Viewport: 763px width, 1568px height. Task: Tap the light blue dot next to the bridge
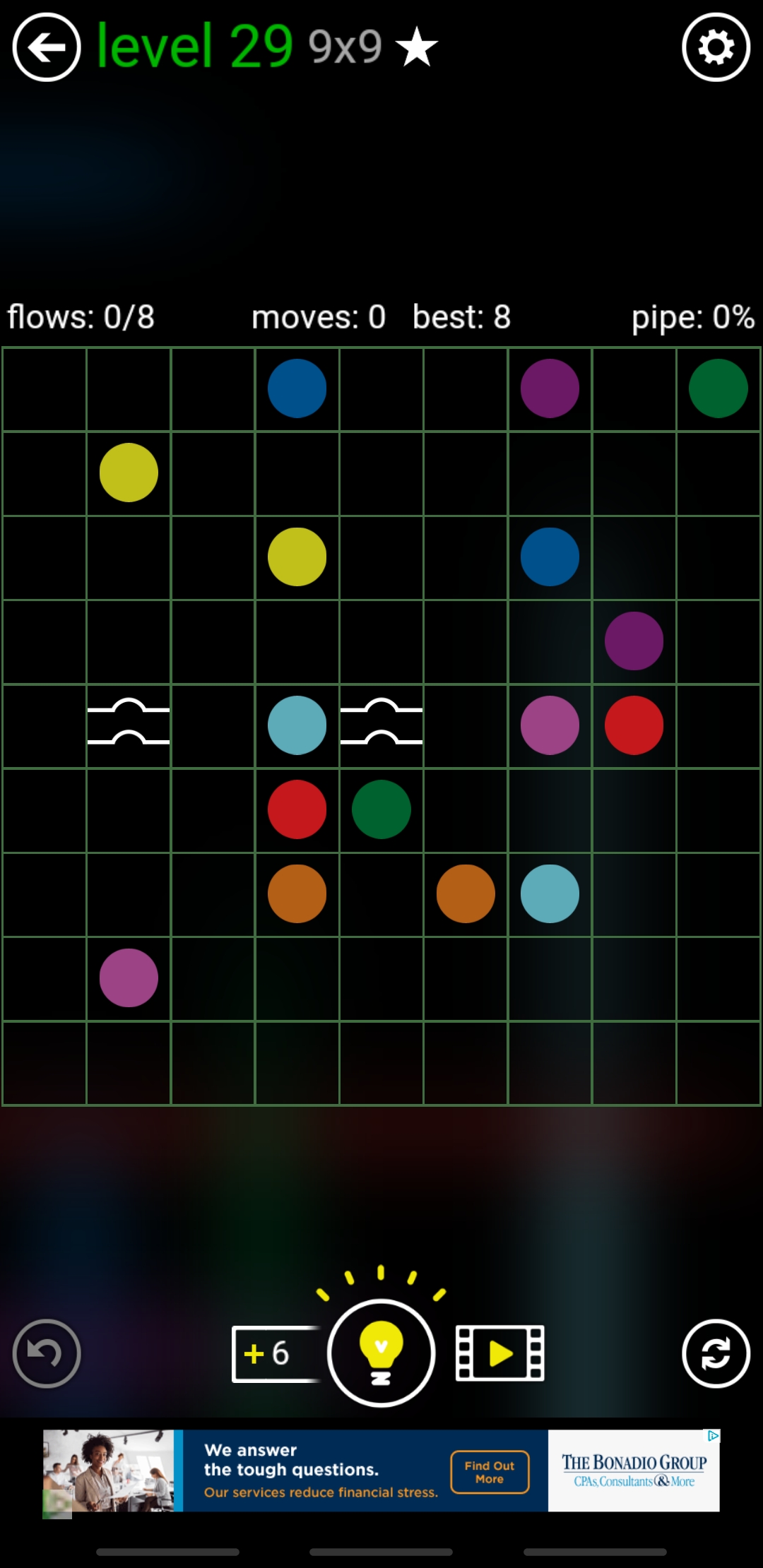[x=297, y=725]
